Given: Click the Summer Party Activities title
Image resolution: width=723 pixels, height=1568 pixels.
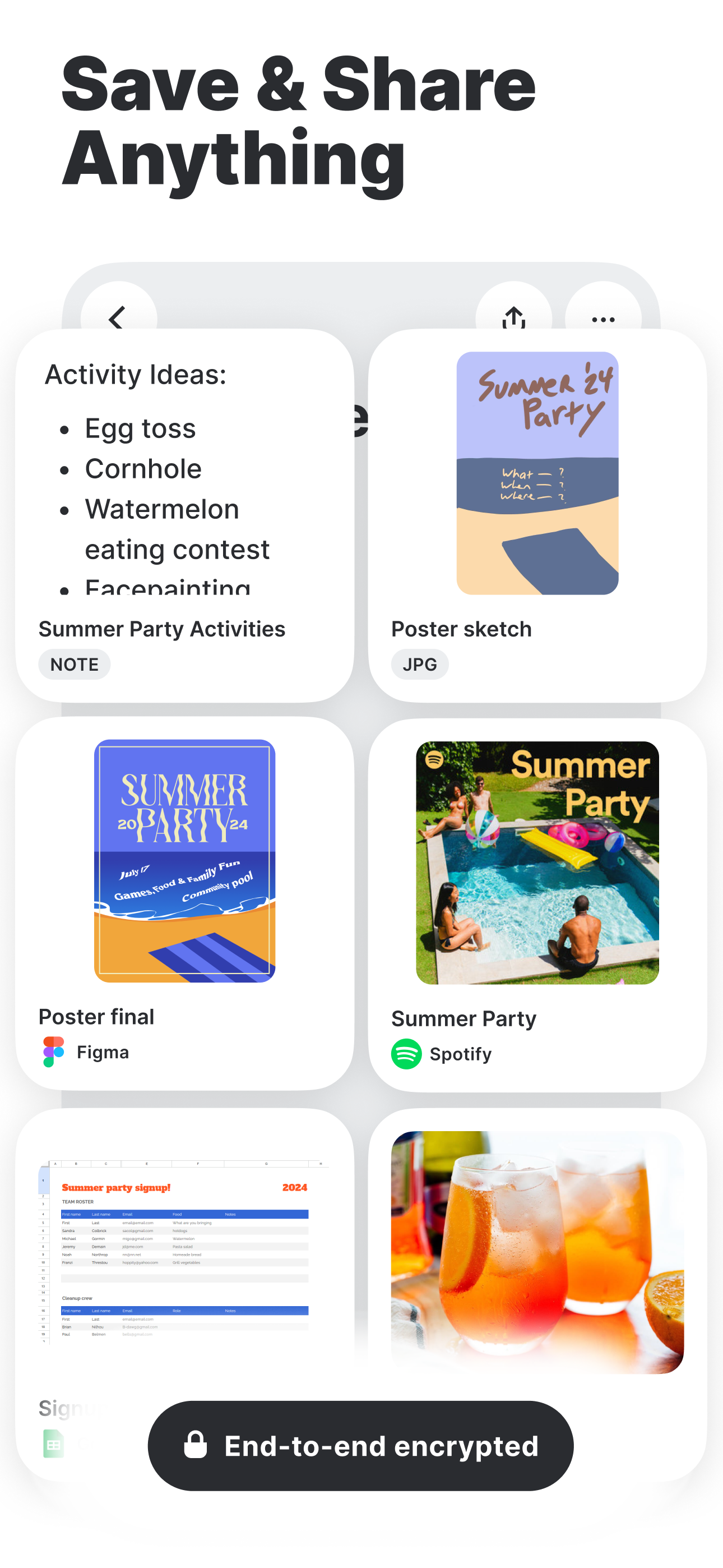Looking at the screenshot, I should (x=162, y=628).
